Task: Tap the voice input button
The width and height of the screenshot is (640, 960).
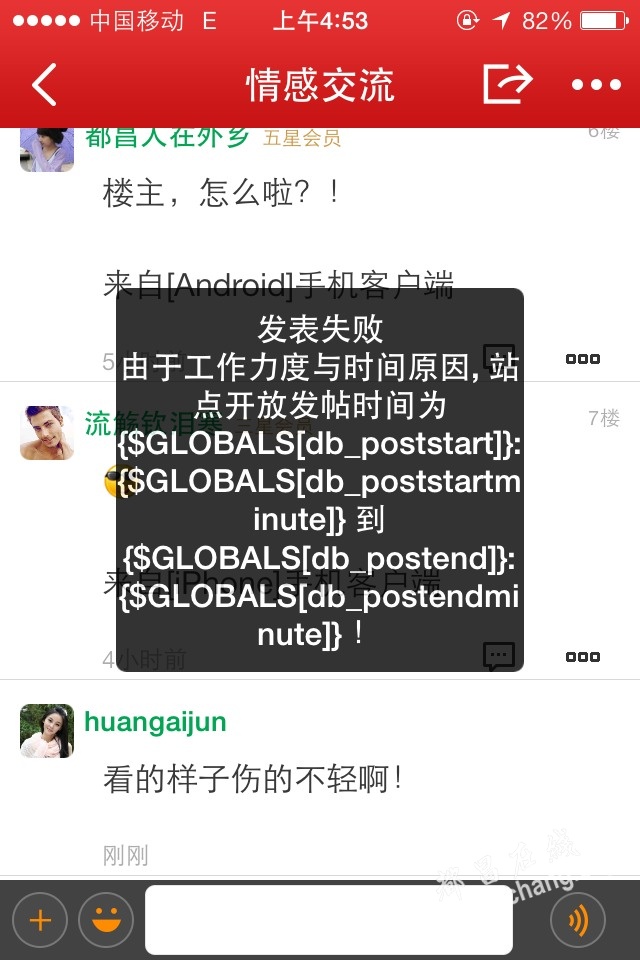Action: click(x=578, y=920)
